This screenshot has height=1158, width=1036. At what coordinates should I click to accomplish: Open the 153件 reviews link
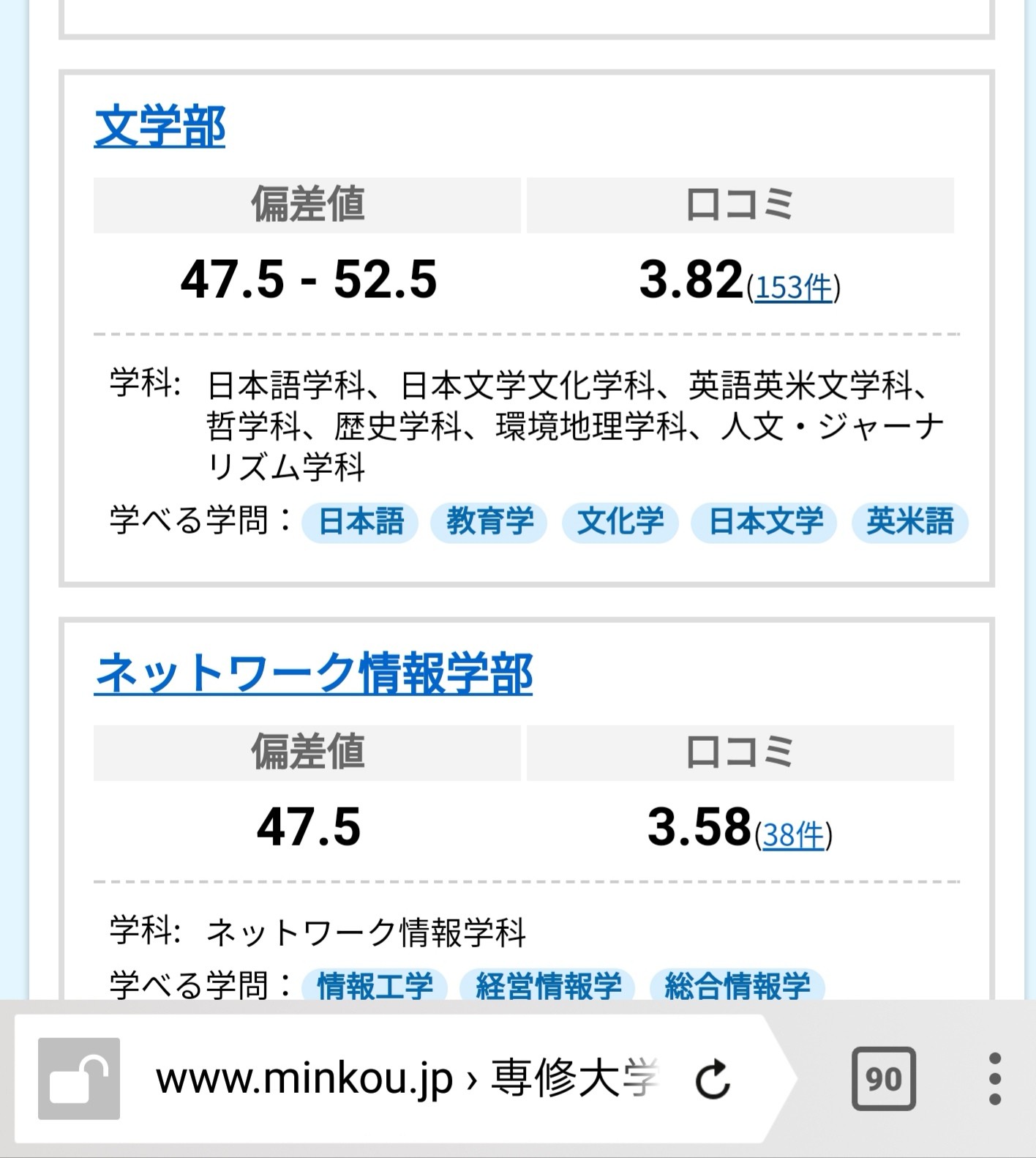[794, 287]
